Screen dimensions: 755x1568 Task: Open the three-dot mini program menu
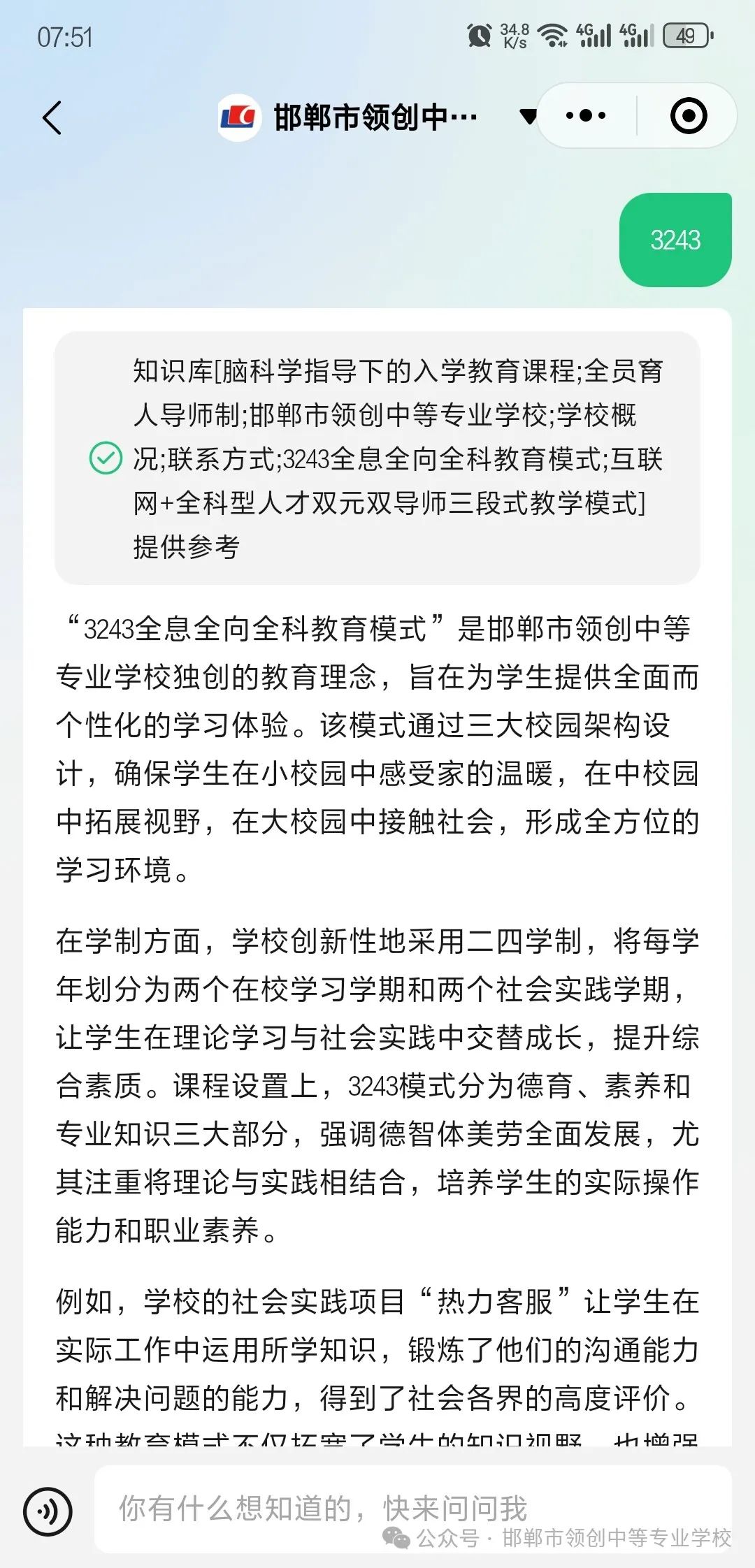click(x=586, y=115)
